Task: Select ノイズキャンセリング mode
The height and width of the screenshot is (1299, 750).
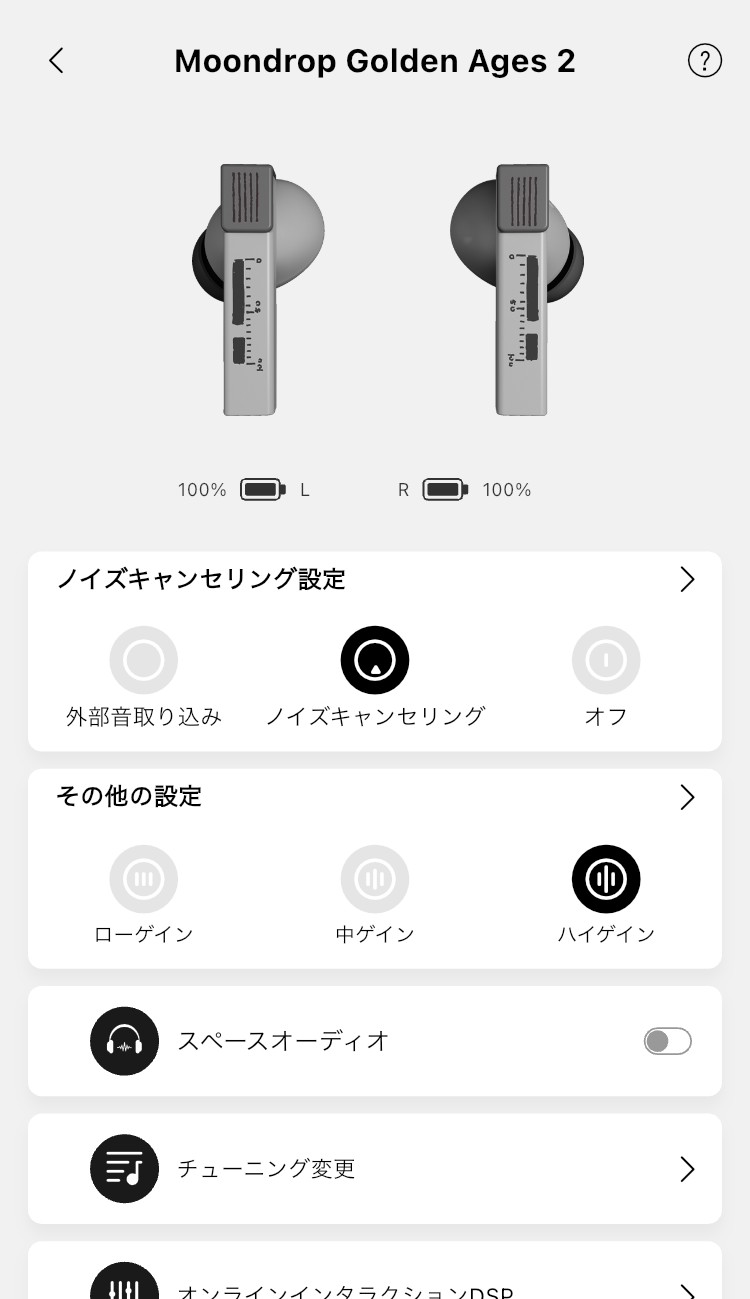Action: [375, 661]
